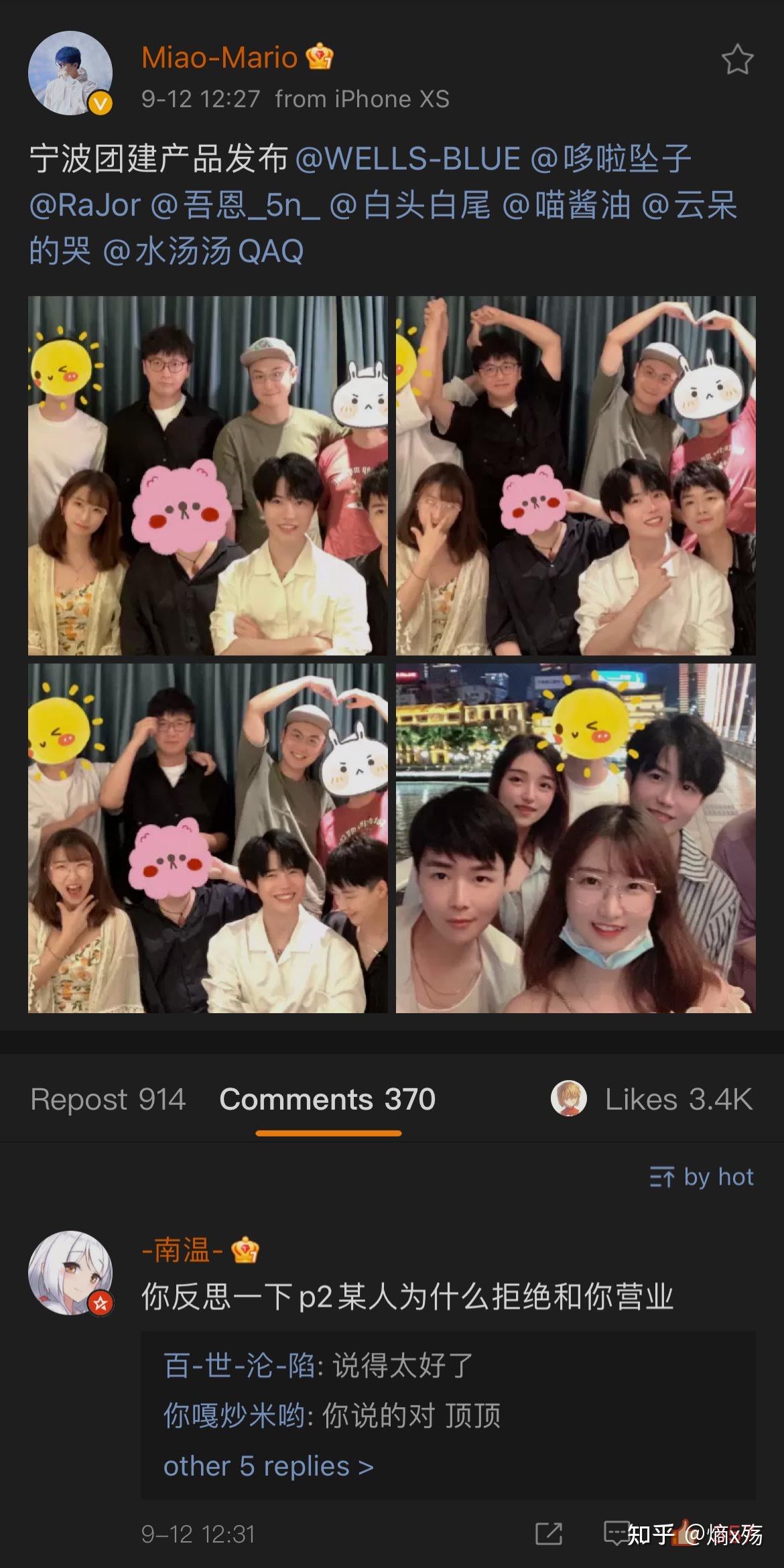View the night riverside selfie photo
Image resolution: width=784 pixels, height=1568 pixels.
click(575, 838)
